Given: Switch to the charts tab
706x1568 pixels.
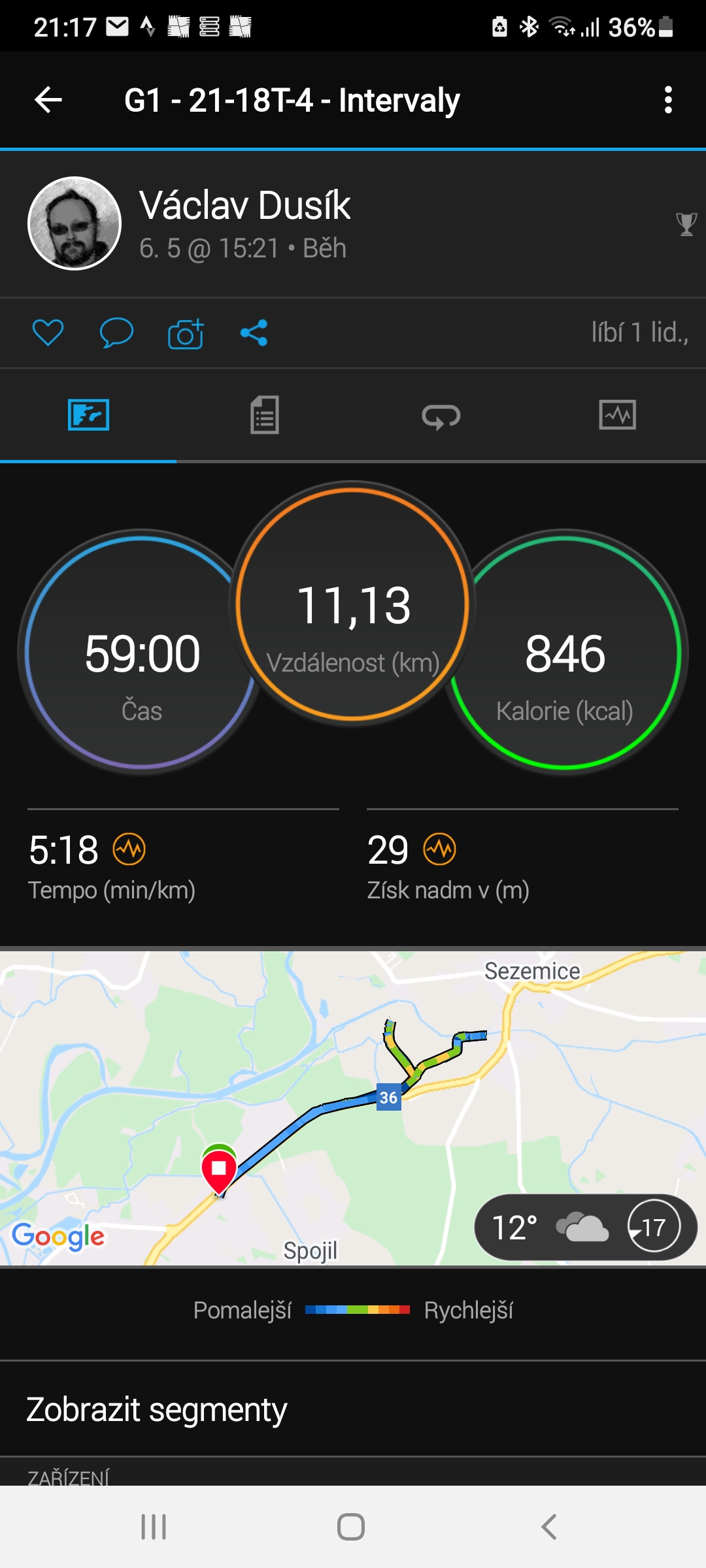Looking at the screenshot, I should (x=618, y=415).
